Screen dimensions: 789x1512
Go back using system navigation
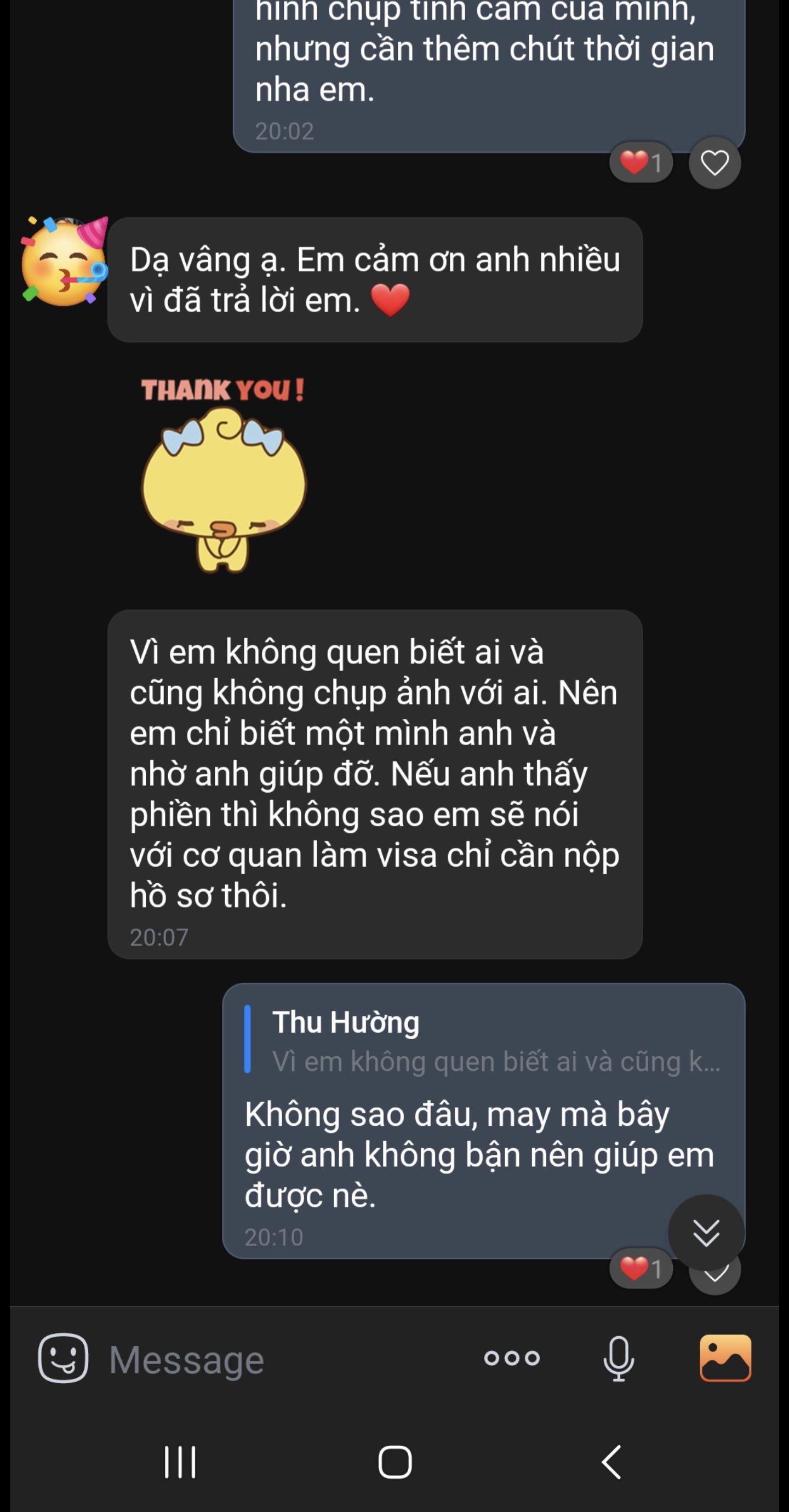pyautogui.click(x=611, y=1462)
